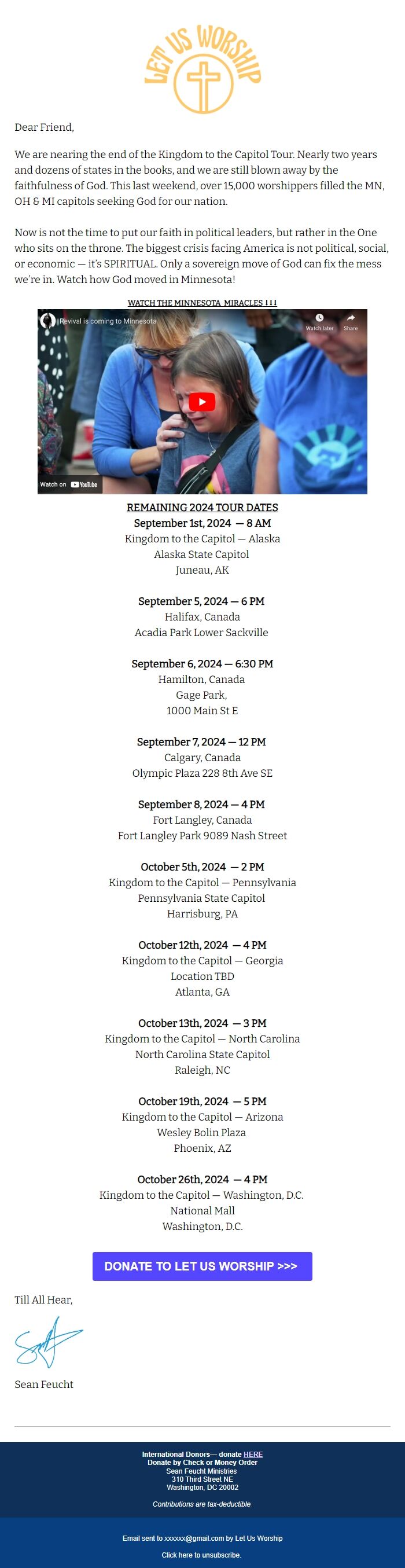The height and width of the screenshot is (1568, 405).
Task: Play the Minnesota revival video
Action: 202,402
